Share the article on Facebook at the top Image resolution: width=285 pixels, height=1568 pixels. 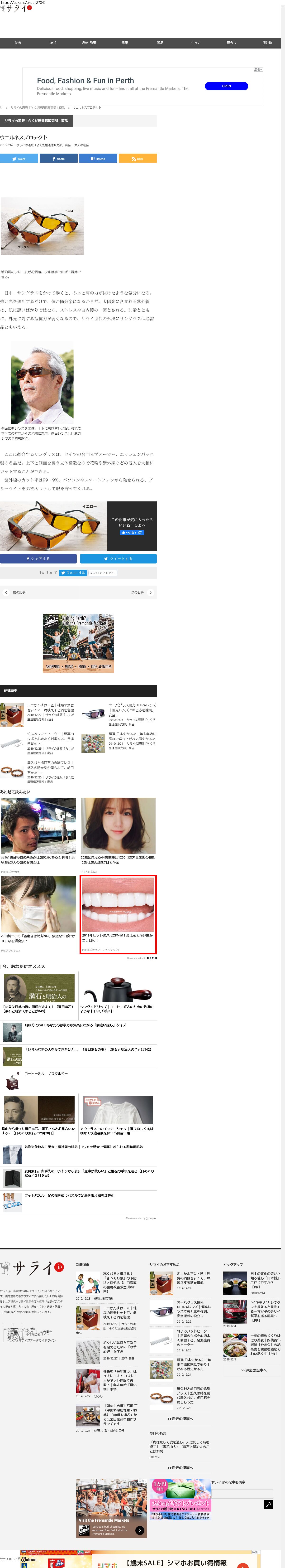point(58,158)
